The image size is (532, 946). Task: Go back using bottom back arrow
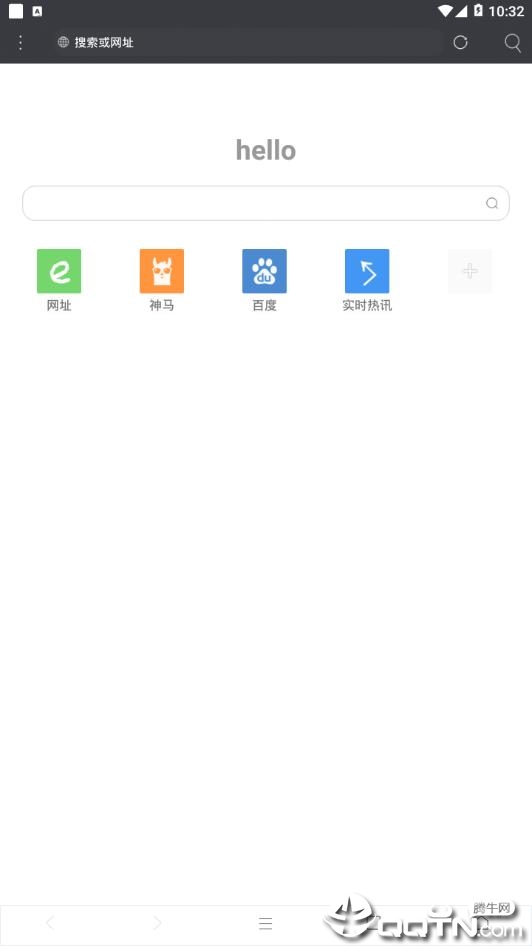50,922
